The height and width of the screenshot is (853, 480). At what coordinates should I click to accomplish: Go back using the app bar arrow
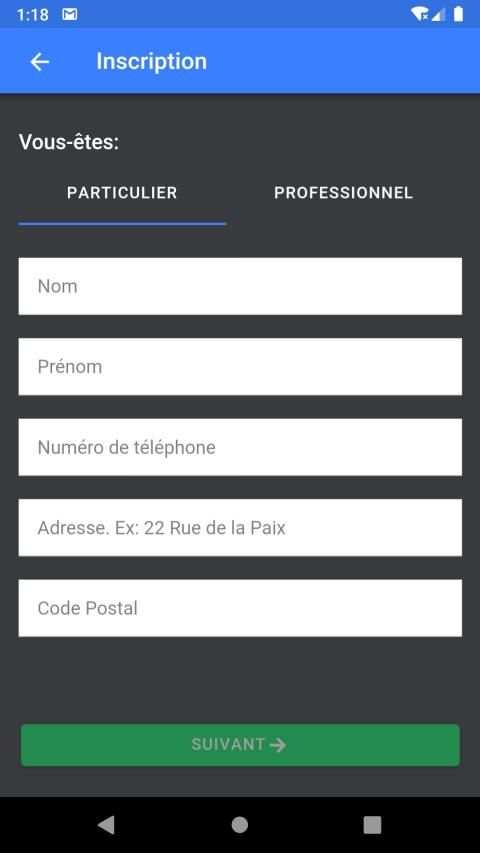point(40,61)
